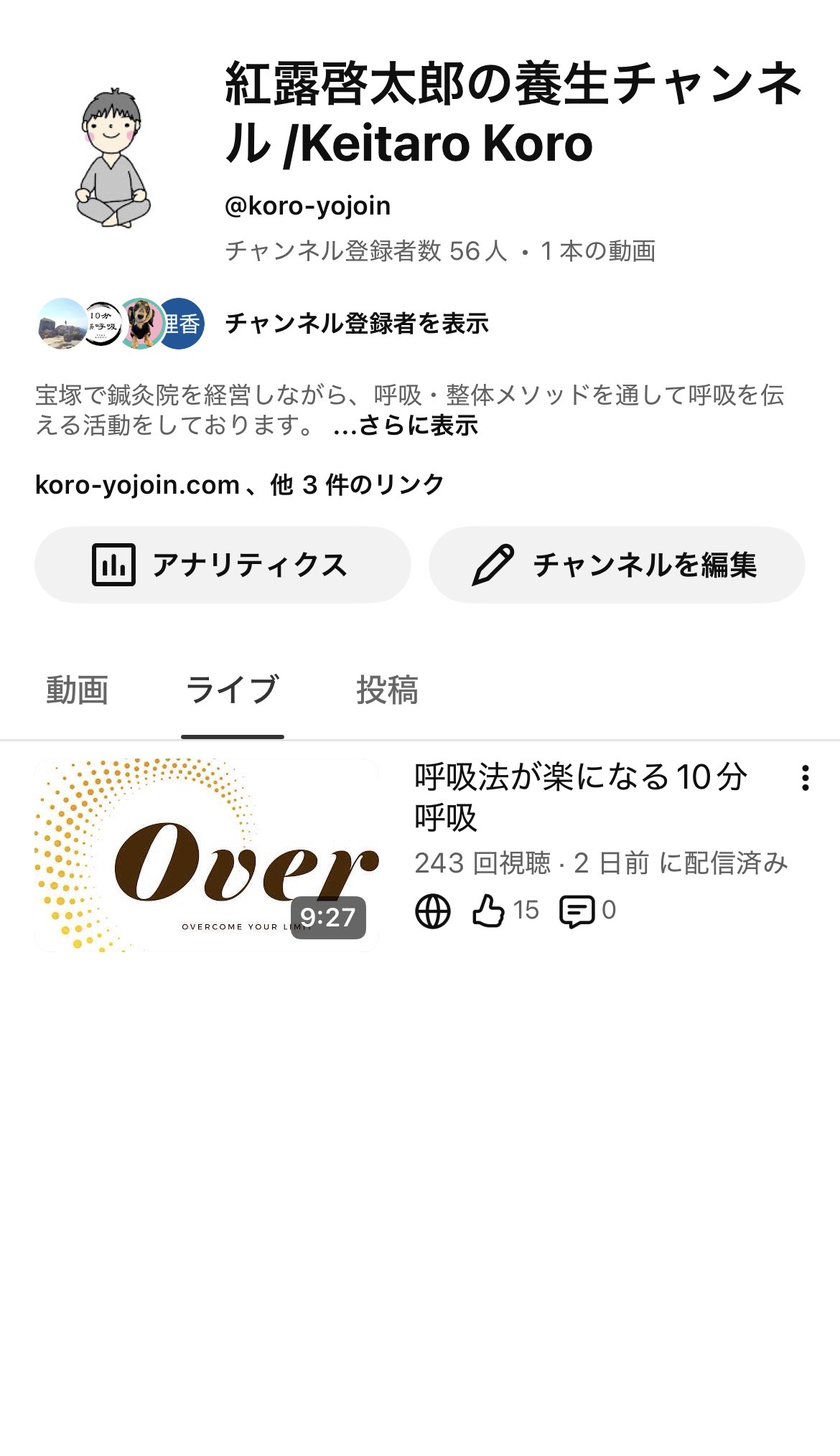Show subscribers via チャンネル登録者を表示
This screenshot has height=1456, width=840.
coord(356,324)
